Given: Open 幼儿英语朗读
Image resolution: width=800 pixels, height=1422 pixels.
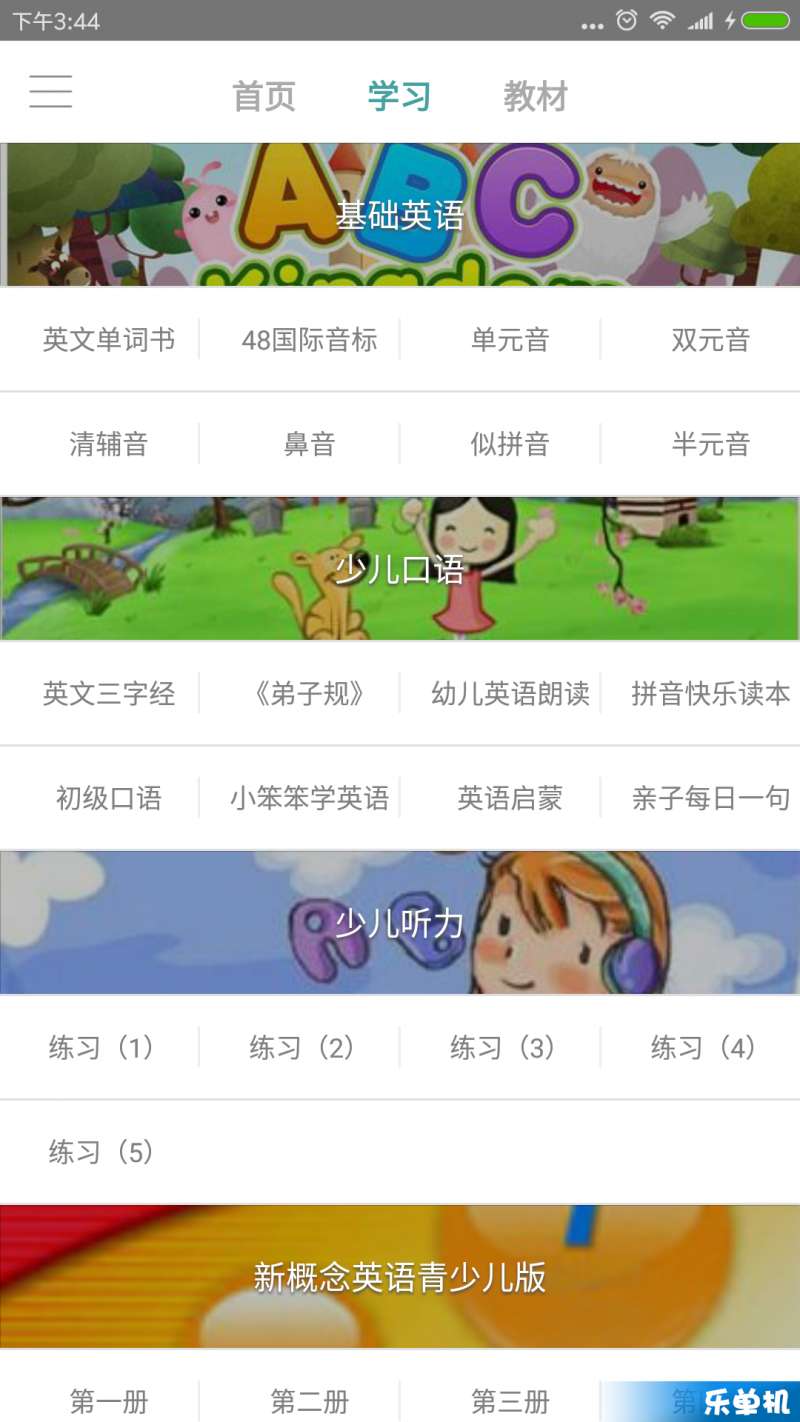Looking at the screenshot, I should (510, 694).
